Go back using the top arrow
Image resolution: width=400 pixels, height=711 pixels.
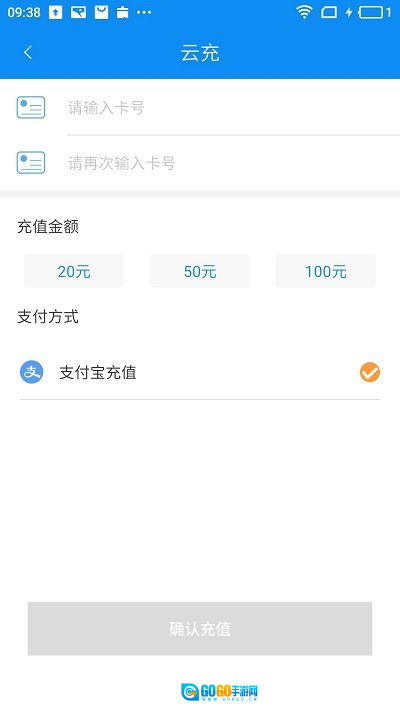point(28,53)
